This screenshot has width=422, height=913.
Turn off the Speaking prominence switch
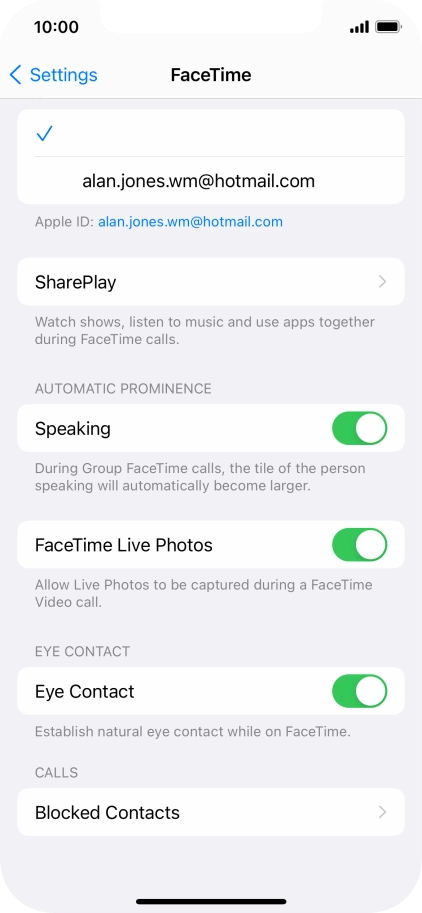[359, 429]
